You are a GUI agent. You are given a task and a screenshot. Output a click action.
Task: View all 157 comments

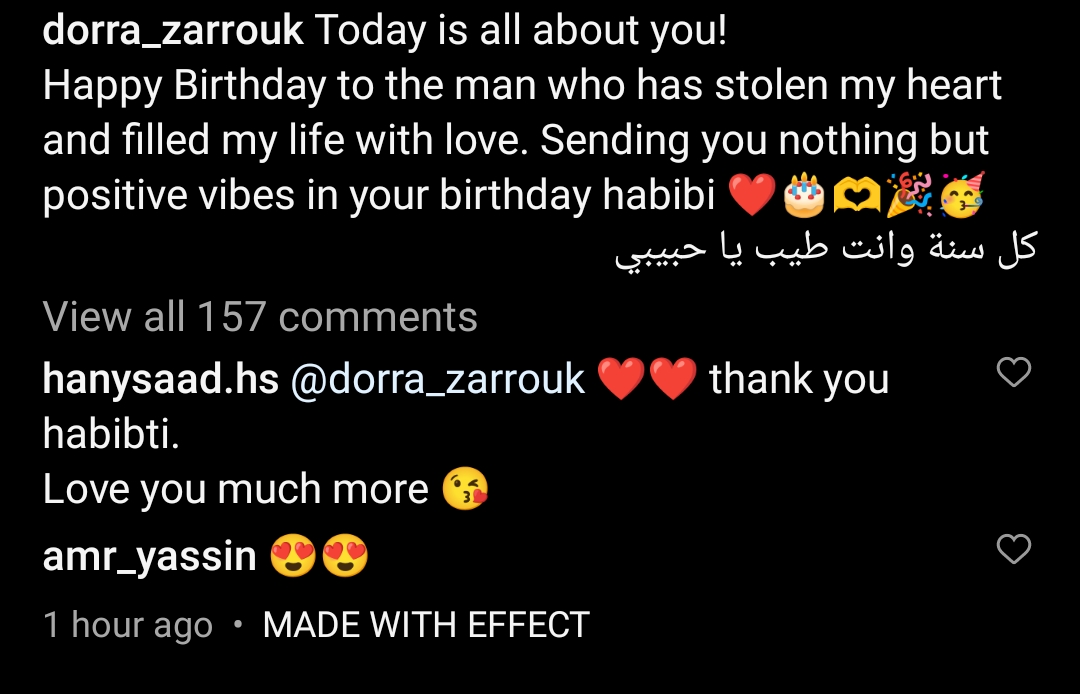point(260,317)
